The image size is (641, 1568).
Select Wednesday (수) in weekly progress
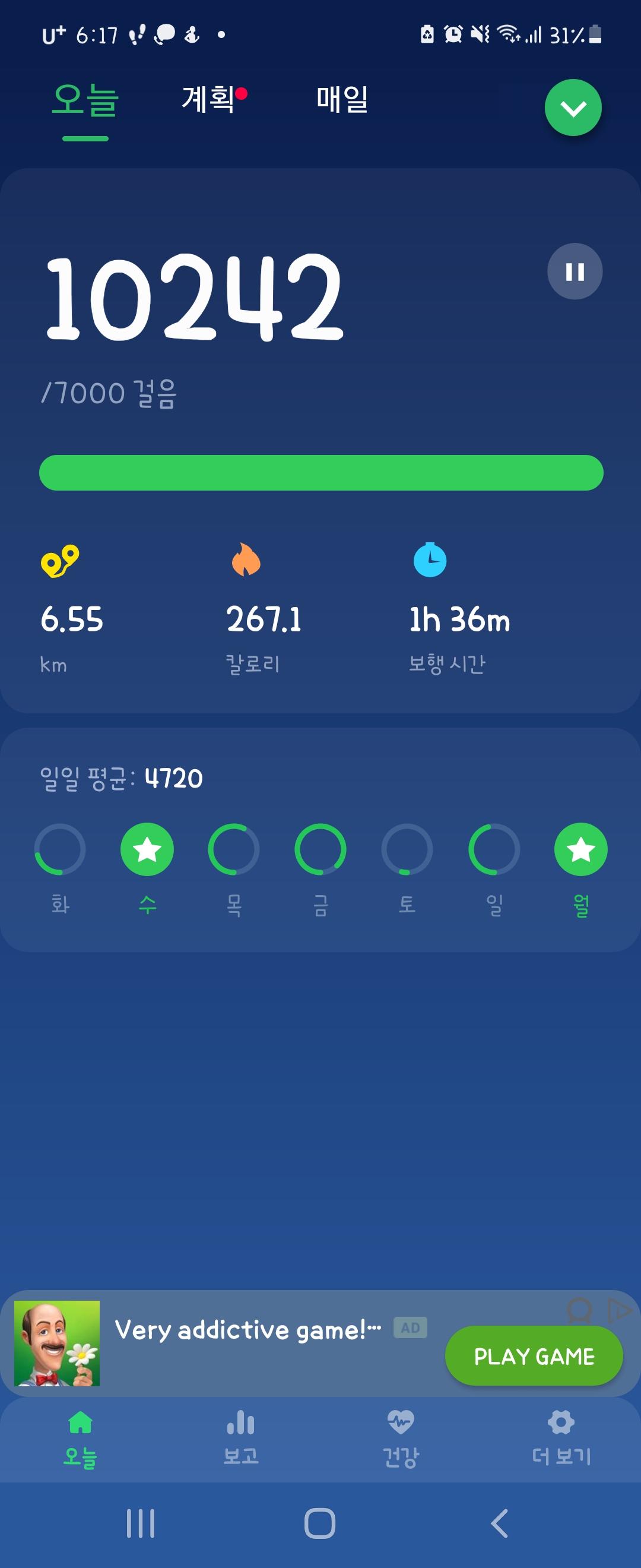(x=147, y=850)
